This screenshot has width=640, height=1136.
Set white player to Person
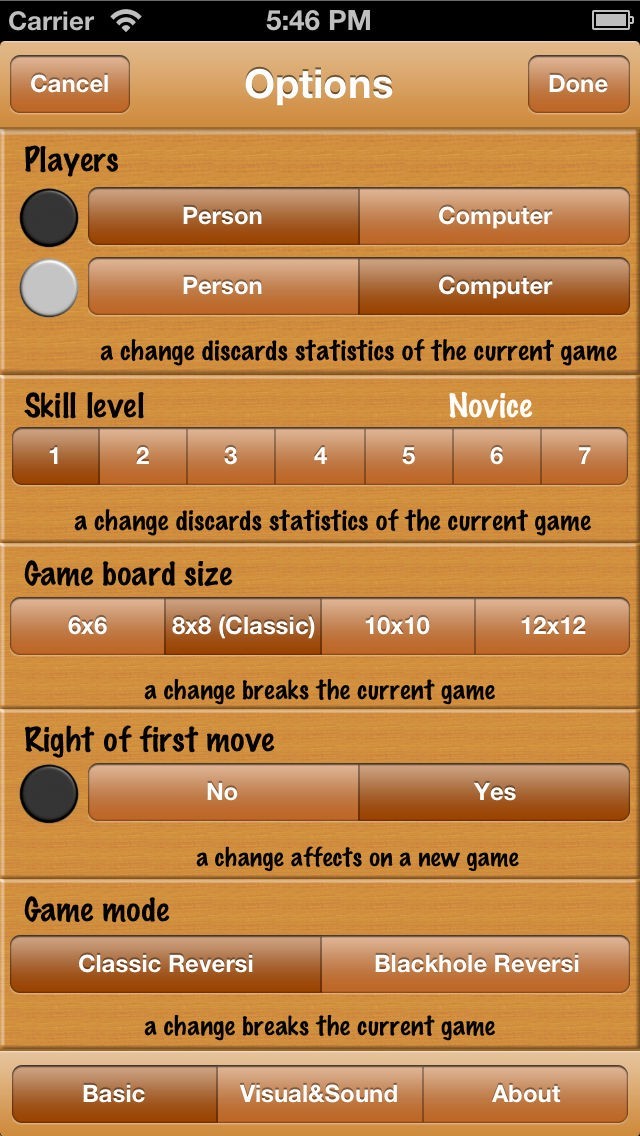223,286
